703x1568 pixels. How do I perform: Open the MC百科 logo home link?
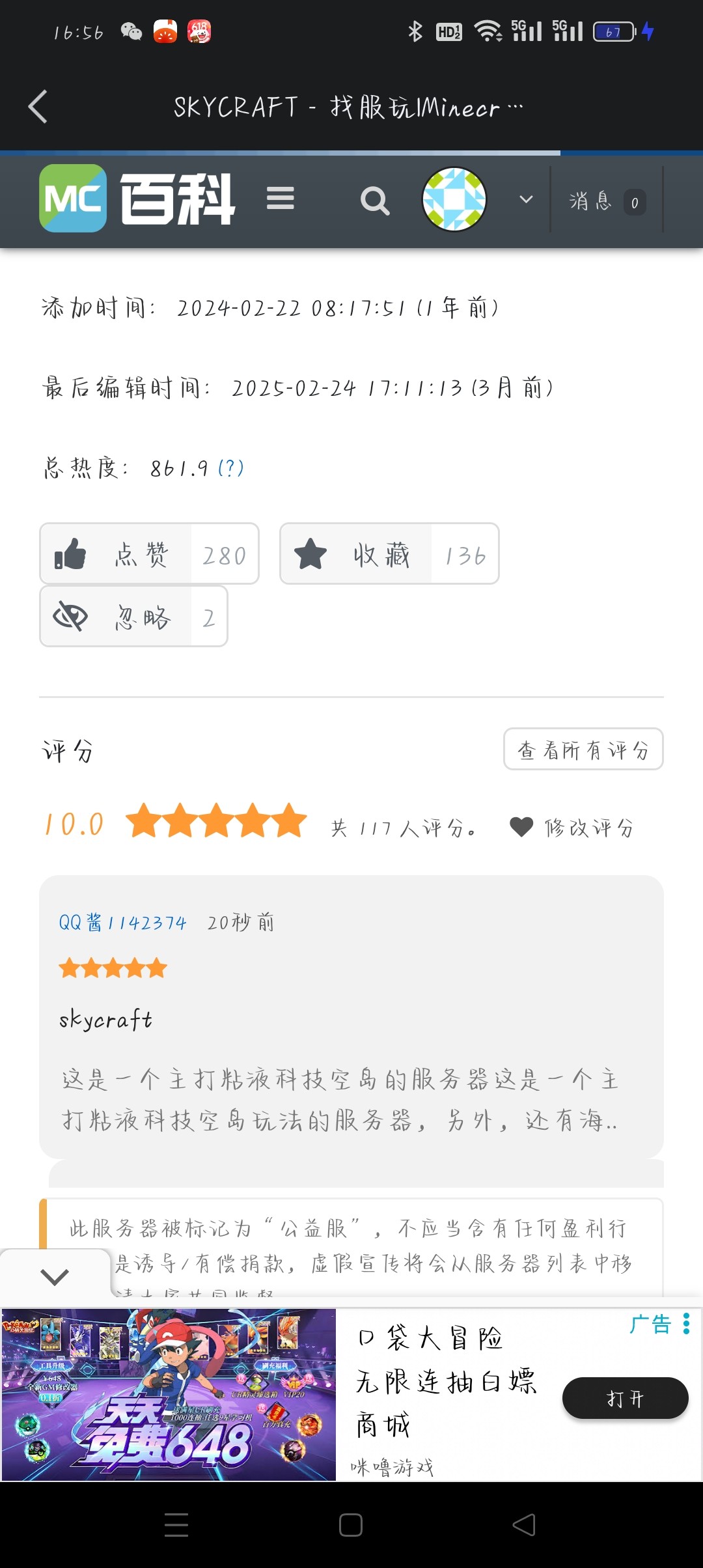coord(137,199)
